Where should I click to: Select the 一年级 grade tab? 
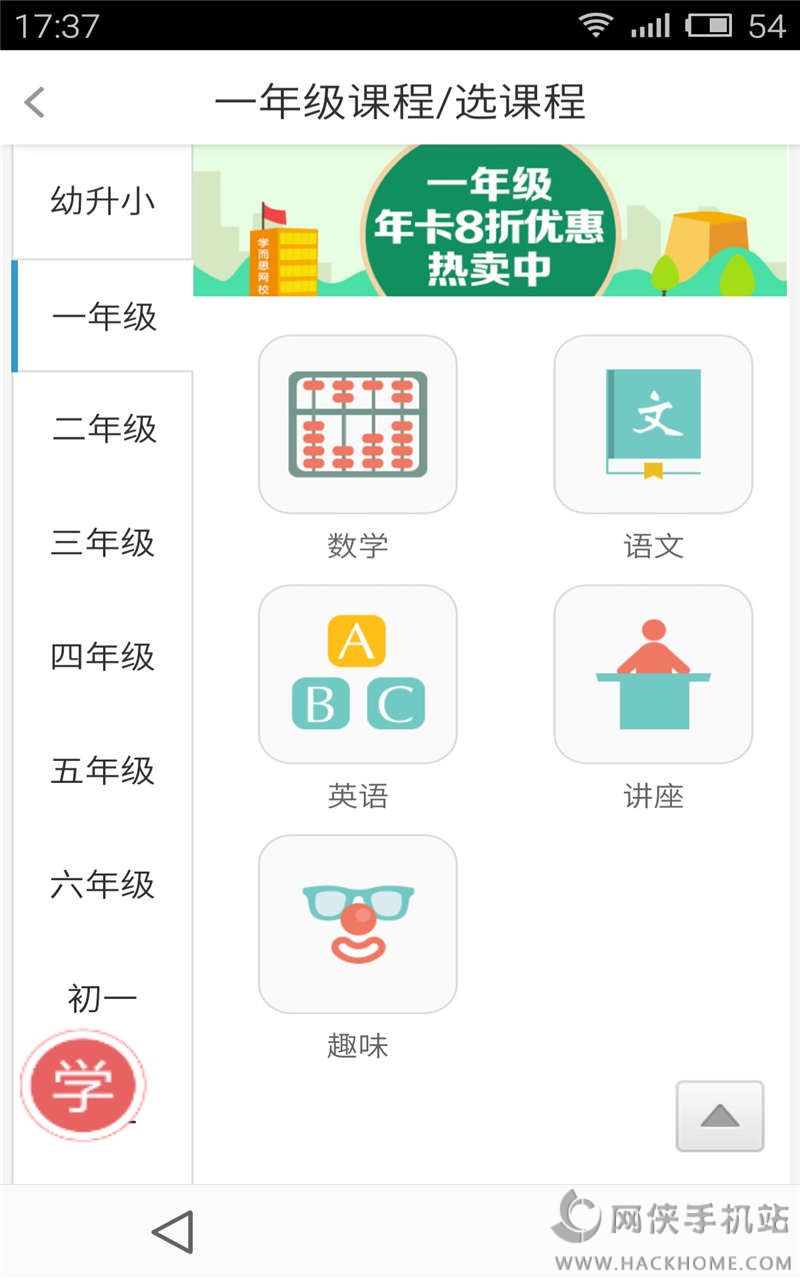[104, 317]
